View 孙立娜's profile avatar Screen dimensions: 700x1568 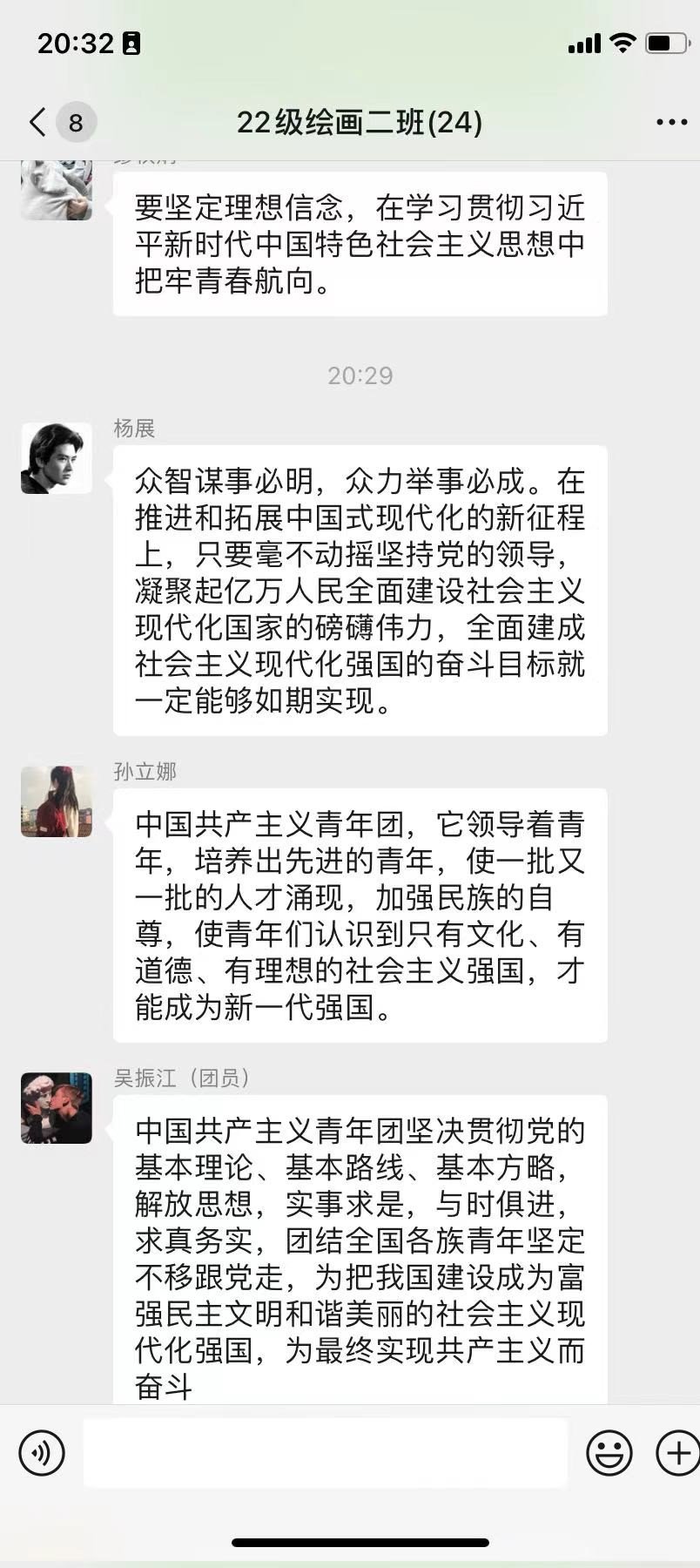pos(57,801)
